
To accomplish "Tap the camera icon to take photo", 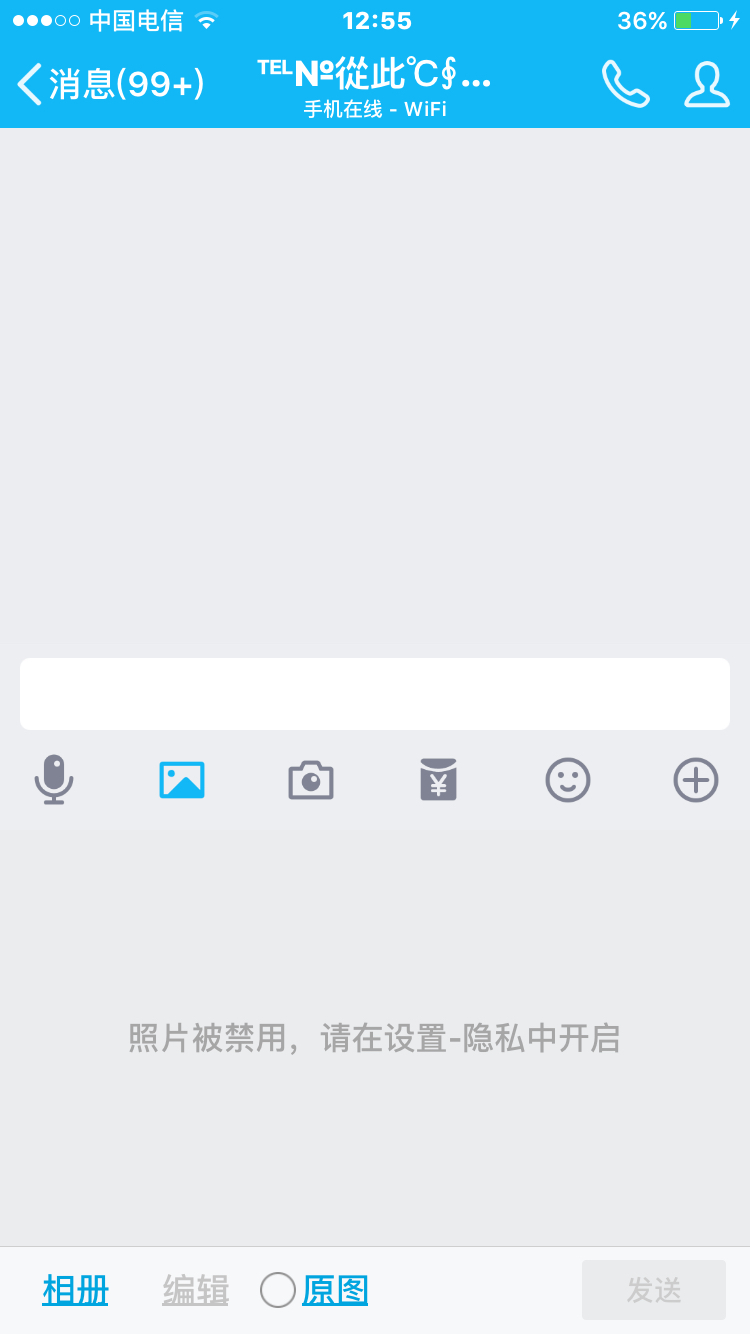I will coord(310,780).
